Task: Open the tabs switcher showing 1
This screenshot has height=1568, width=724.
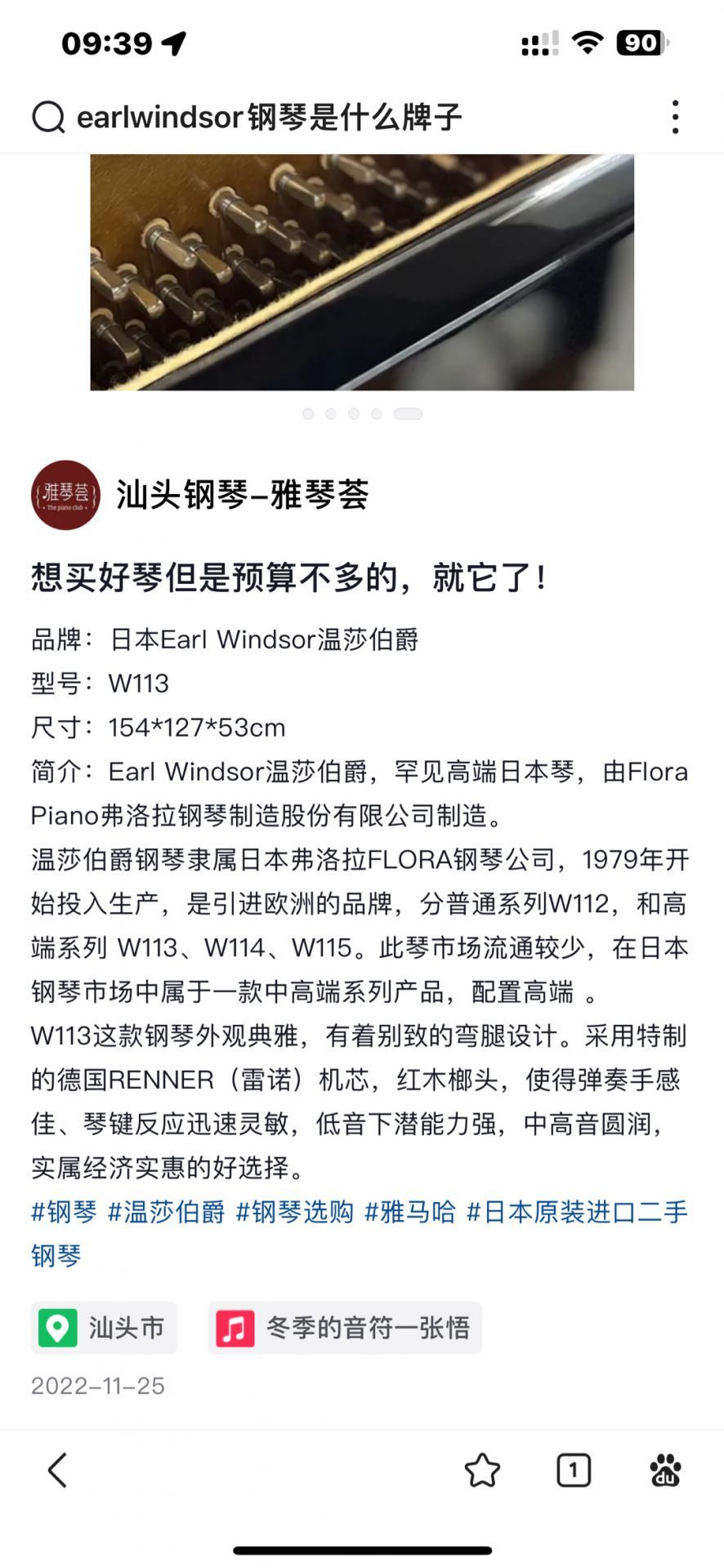Action: point(574,1471)
